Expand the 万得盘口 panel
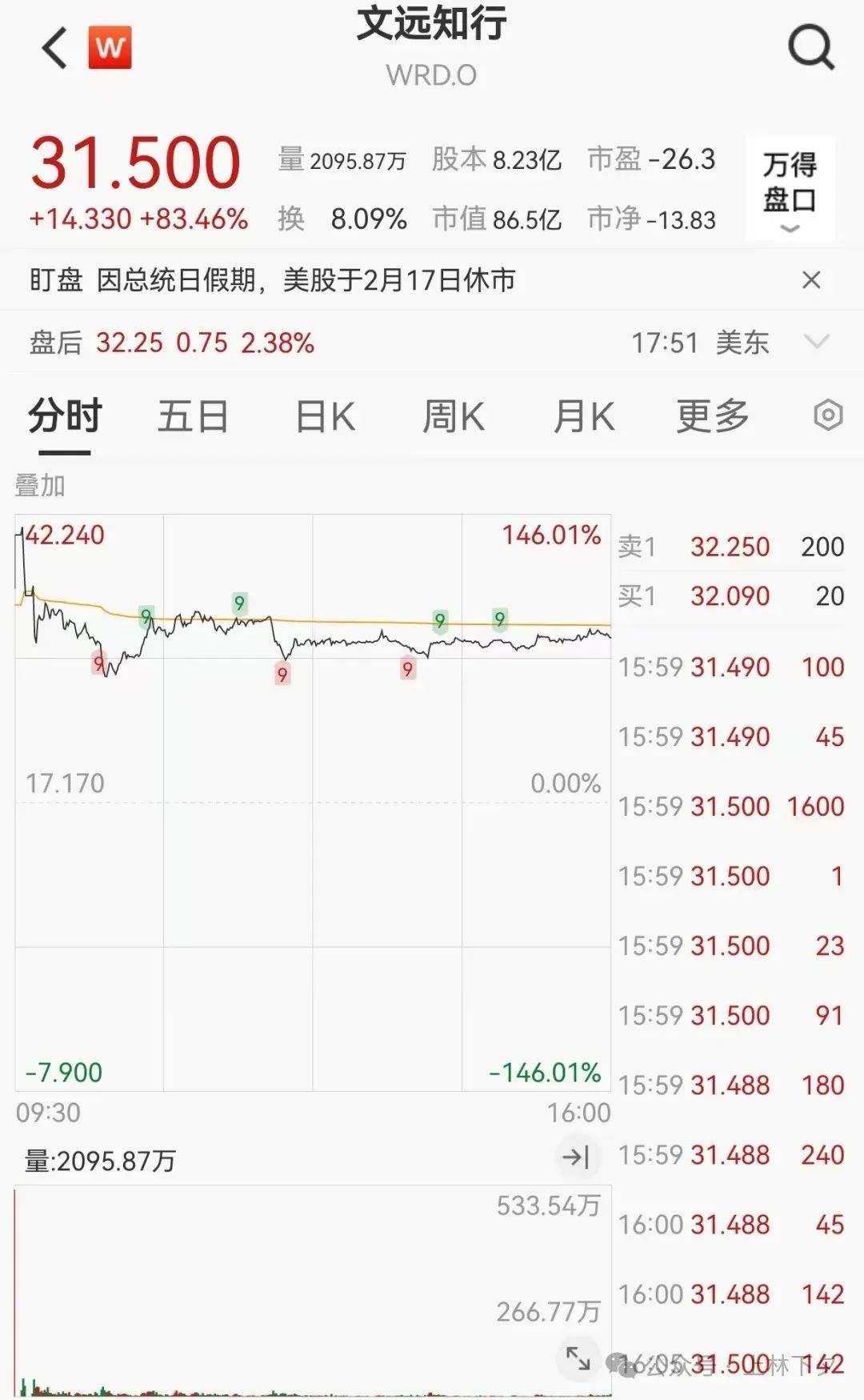Screen dimensions: 864x1400 click(790, 188)
